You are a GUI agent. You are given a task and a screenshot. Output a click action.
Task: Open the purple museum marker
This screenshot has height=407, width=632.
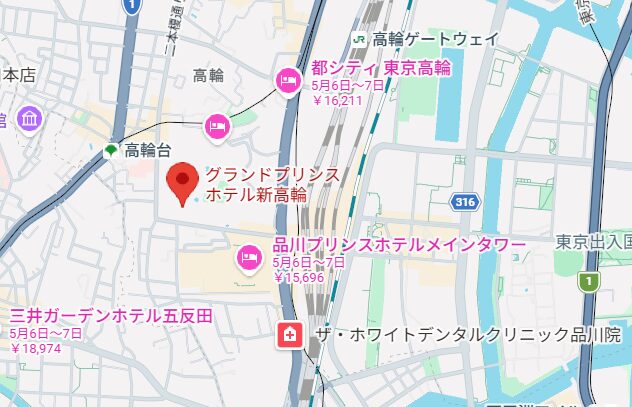[27, 119]
